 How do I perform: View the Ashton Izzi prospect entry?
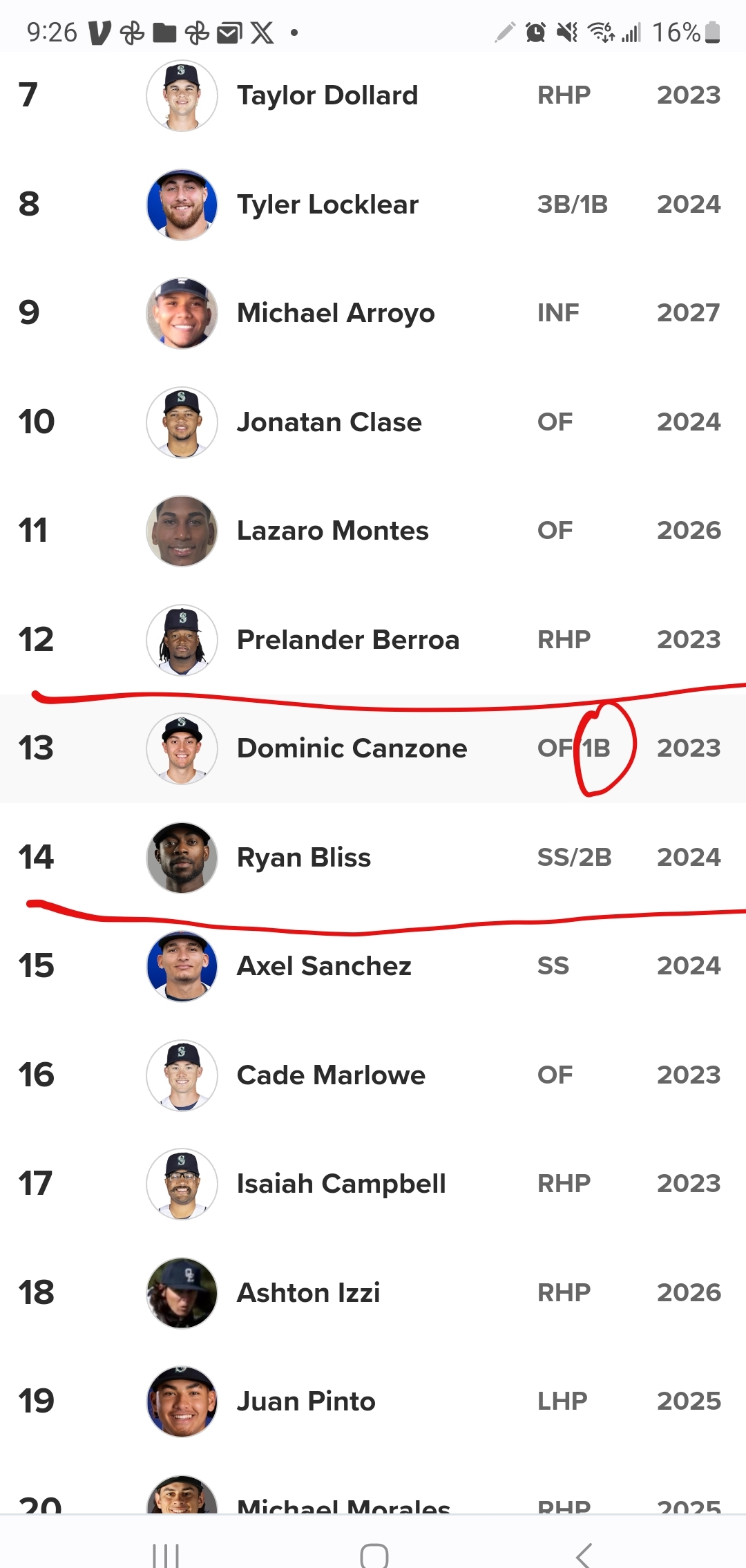(308, 1293)
